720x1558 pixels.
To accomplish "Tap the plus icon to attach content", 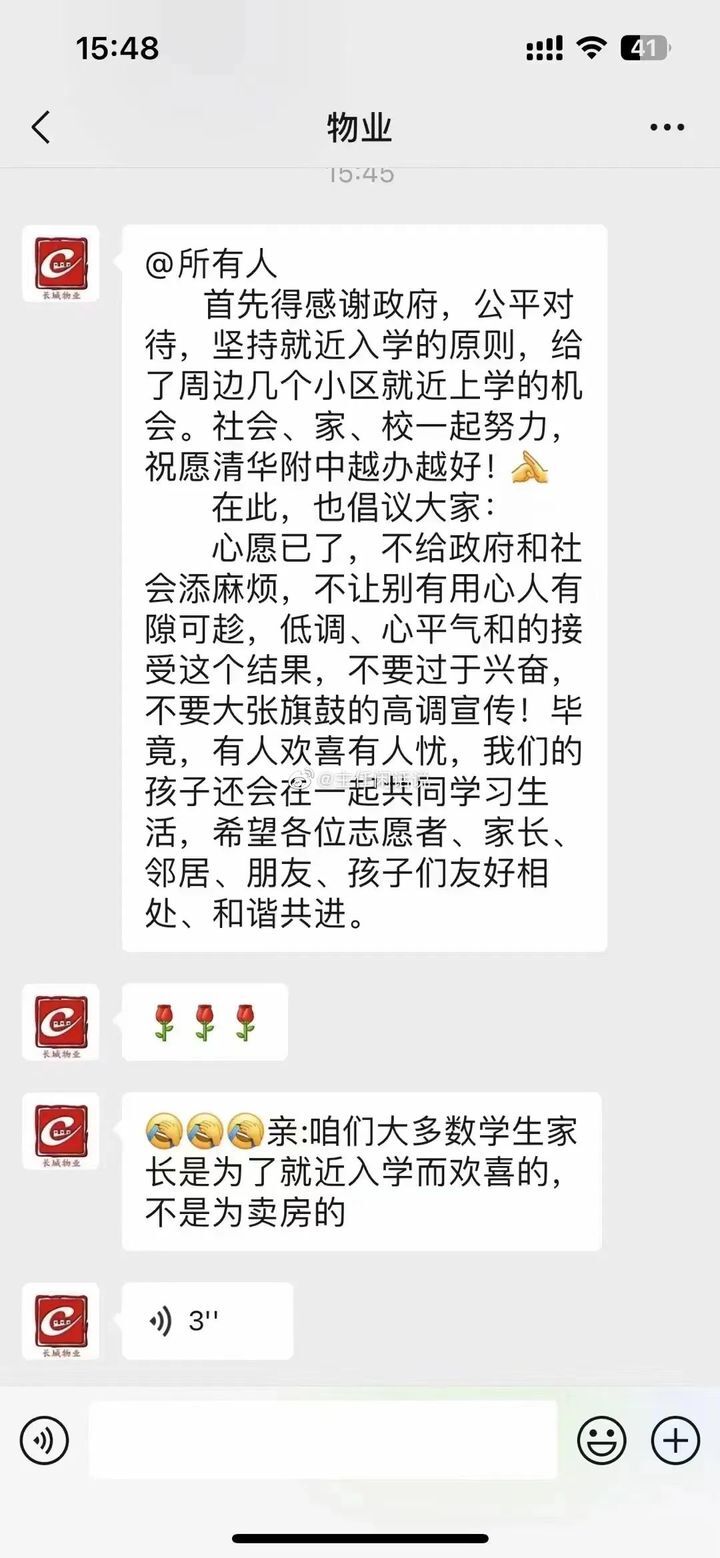I will pos(672,1440).
